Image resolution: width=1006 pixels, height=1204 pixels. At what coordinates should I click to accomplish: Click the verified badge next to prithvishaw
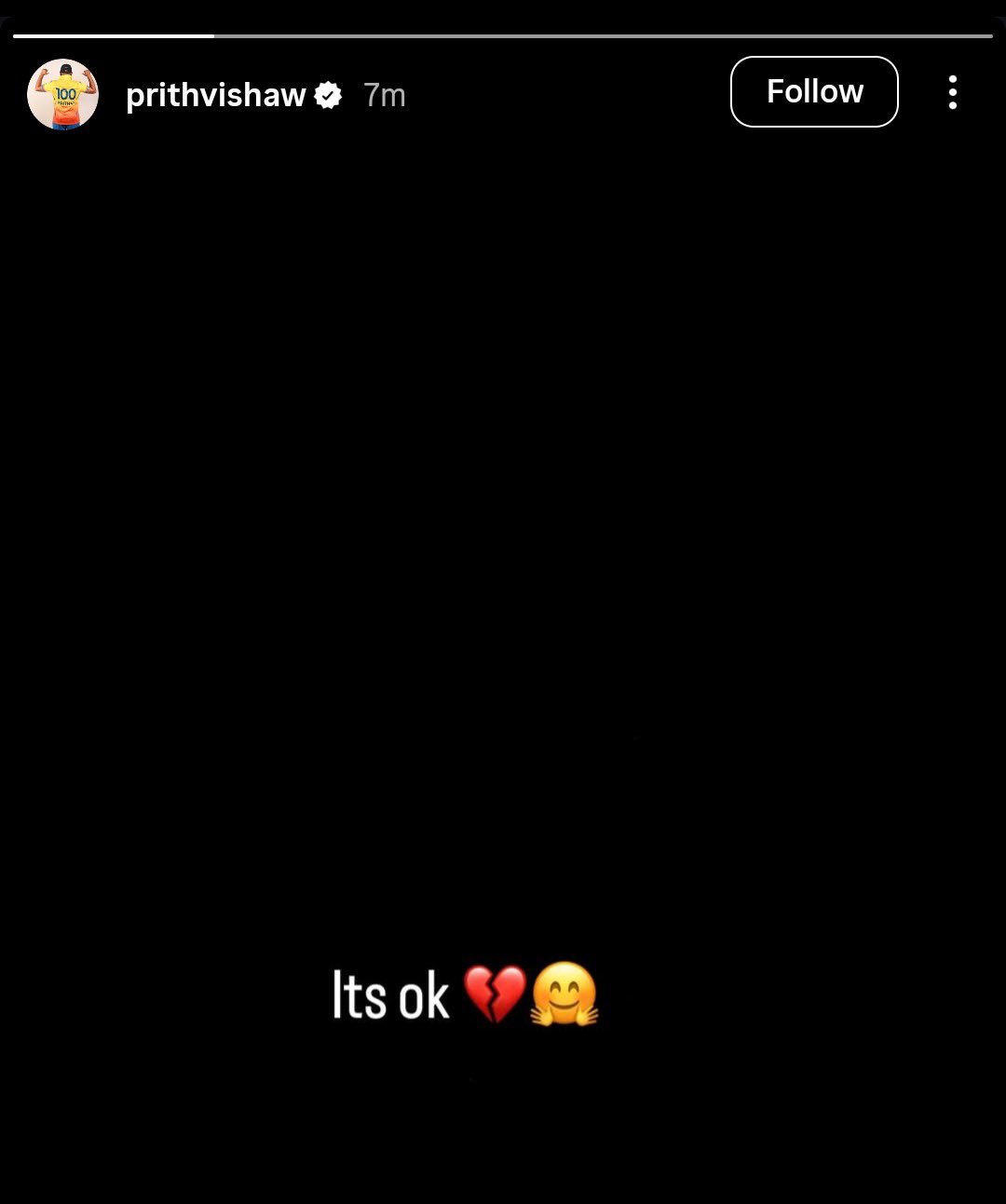click(328, 93)
